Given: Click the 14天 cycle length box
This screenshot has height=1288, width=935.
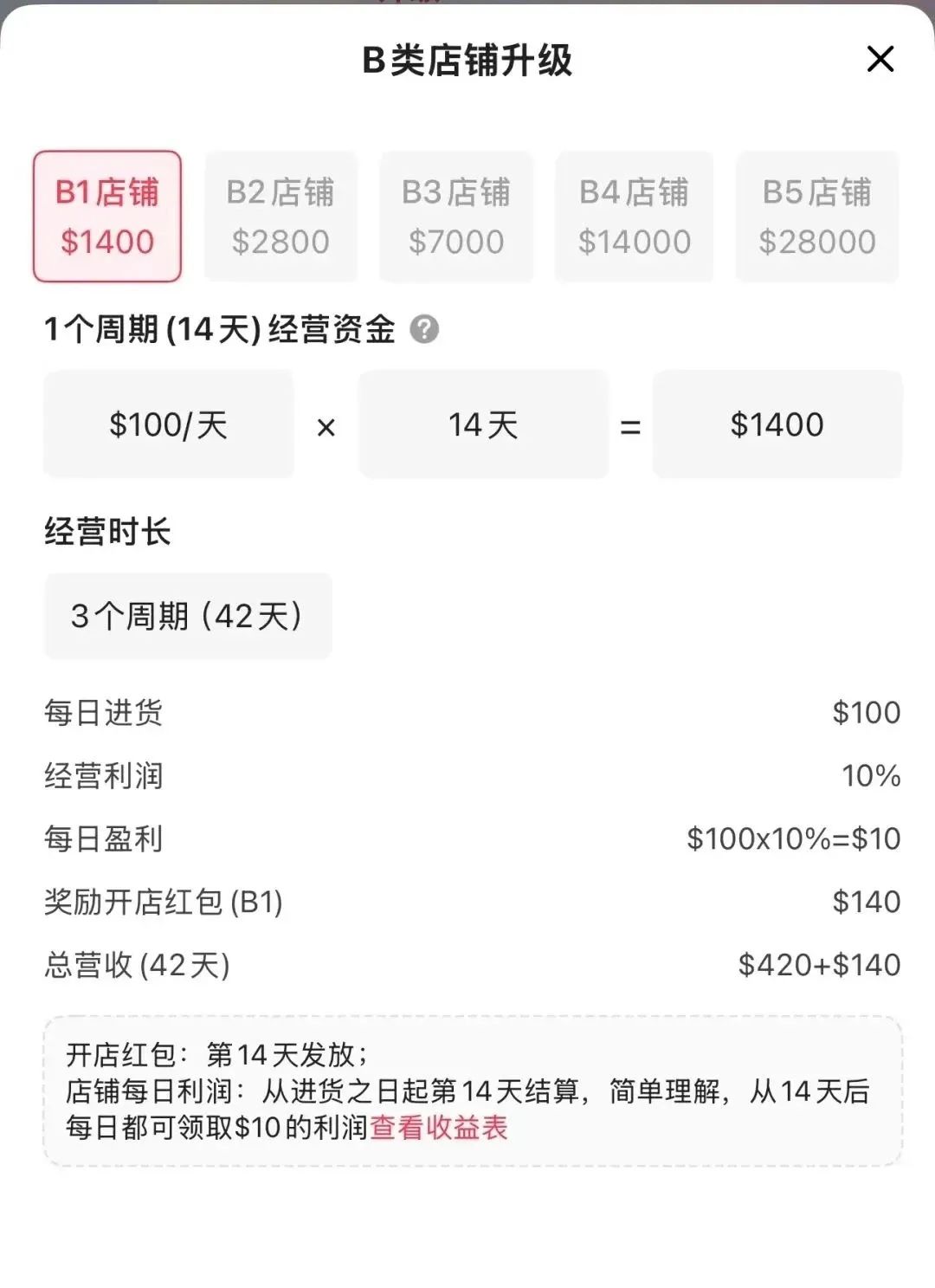Looking at the screenshot, I should click(x=483, y=424).
